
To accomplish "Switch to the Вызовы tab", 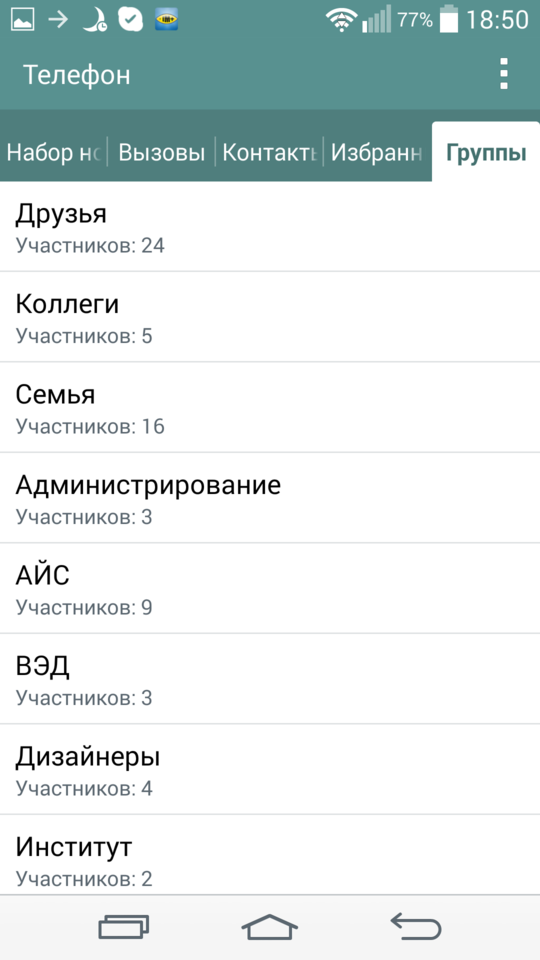I will point(162,152).
